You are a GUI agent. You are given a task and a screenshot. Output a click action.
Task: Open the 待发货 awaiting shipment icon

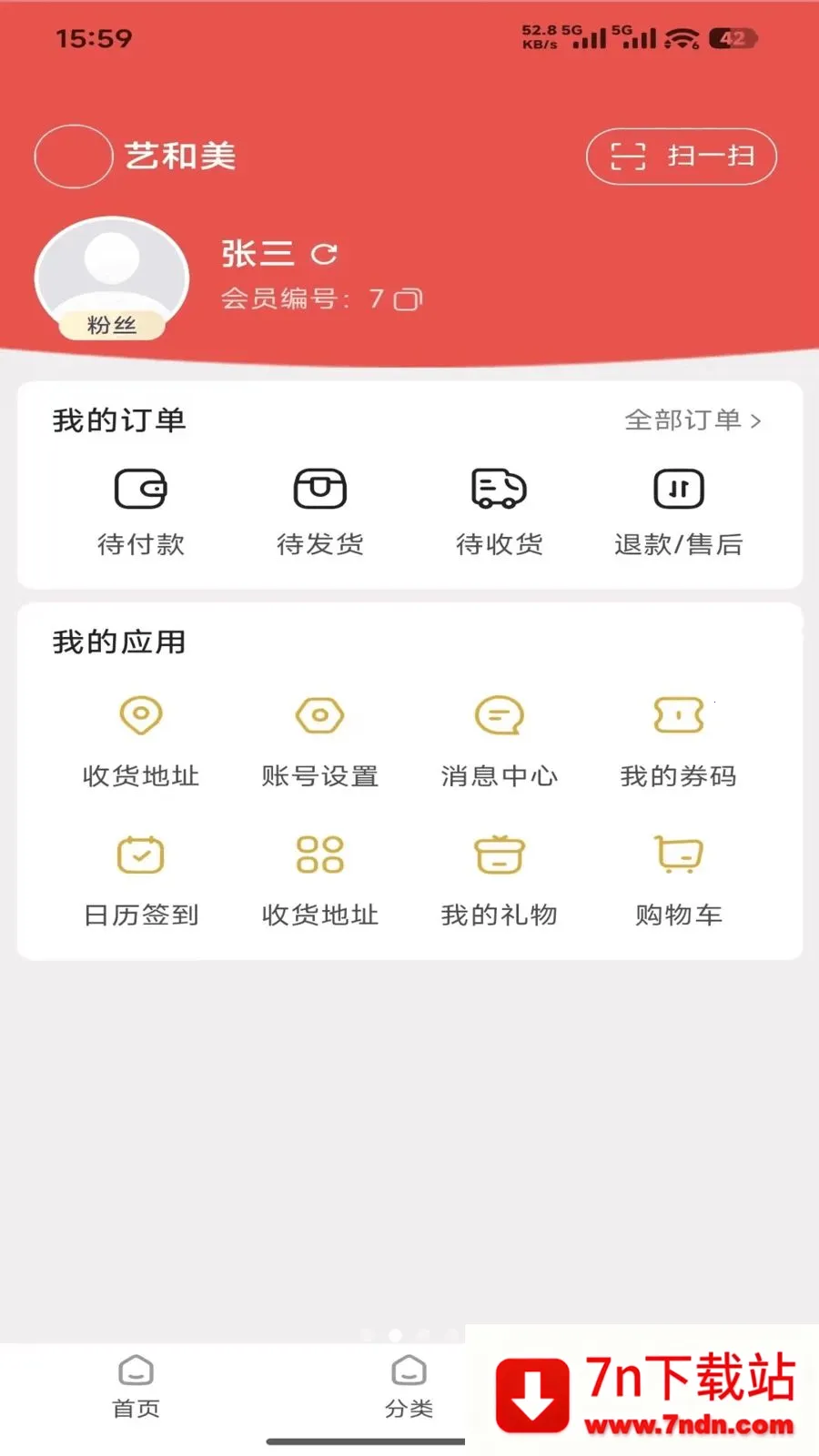click(x=319, y=489)
